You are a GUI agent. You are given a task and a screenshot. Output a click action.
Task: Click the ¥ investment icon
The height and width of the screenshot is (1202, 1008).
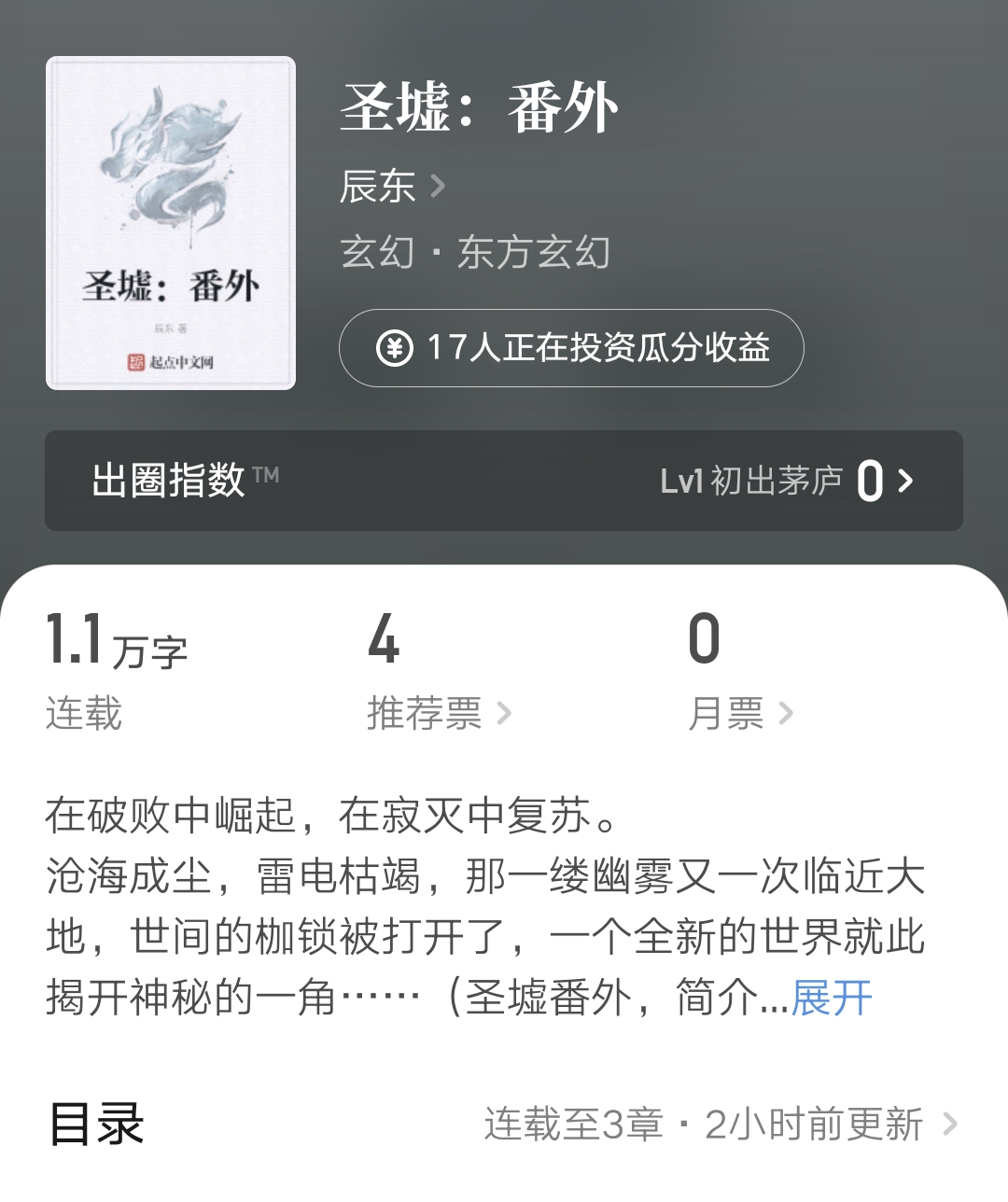point(396,348)
